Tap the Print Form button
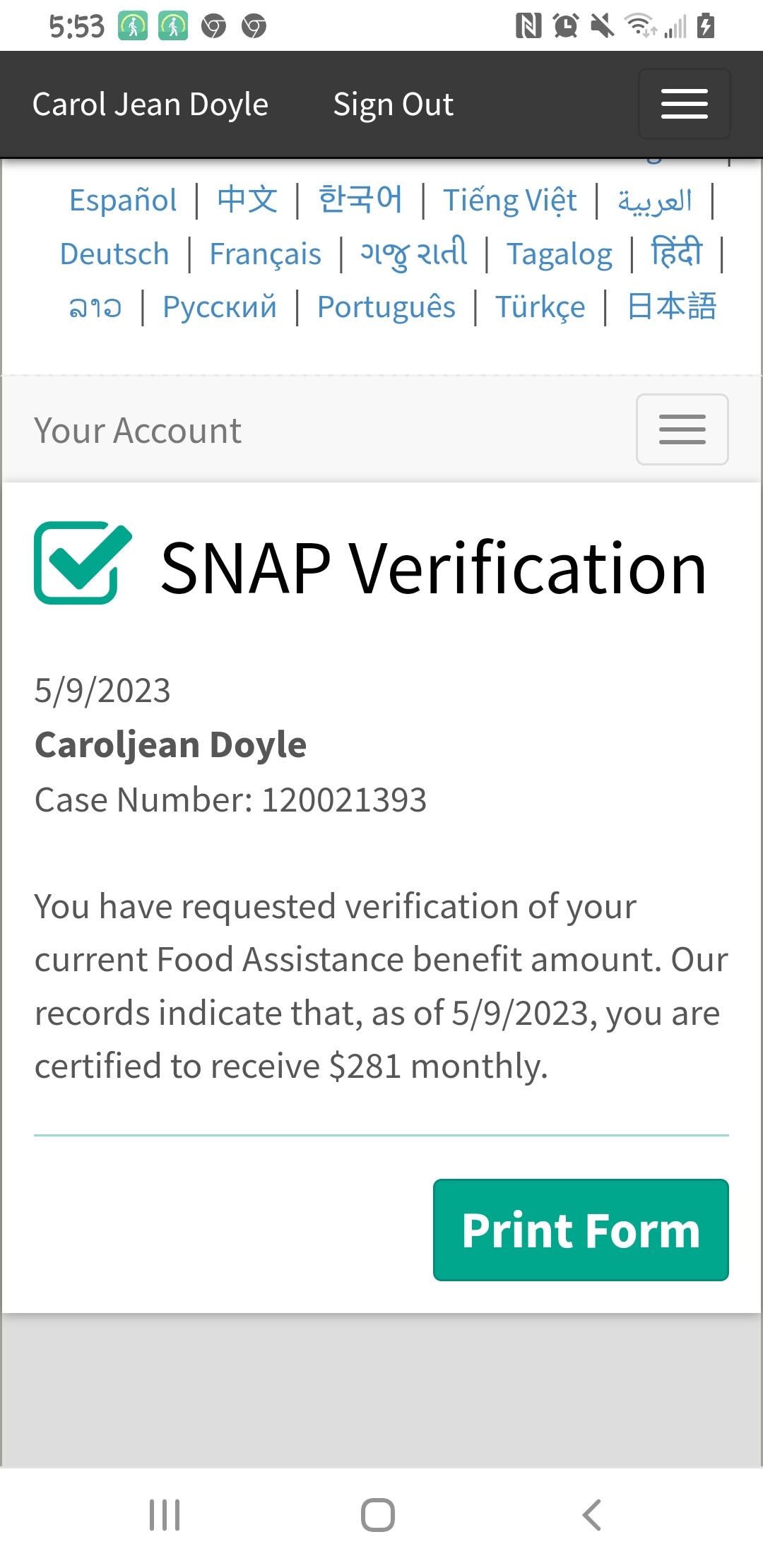 click(x=581, y=1230)
